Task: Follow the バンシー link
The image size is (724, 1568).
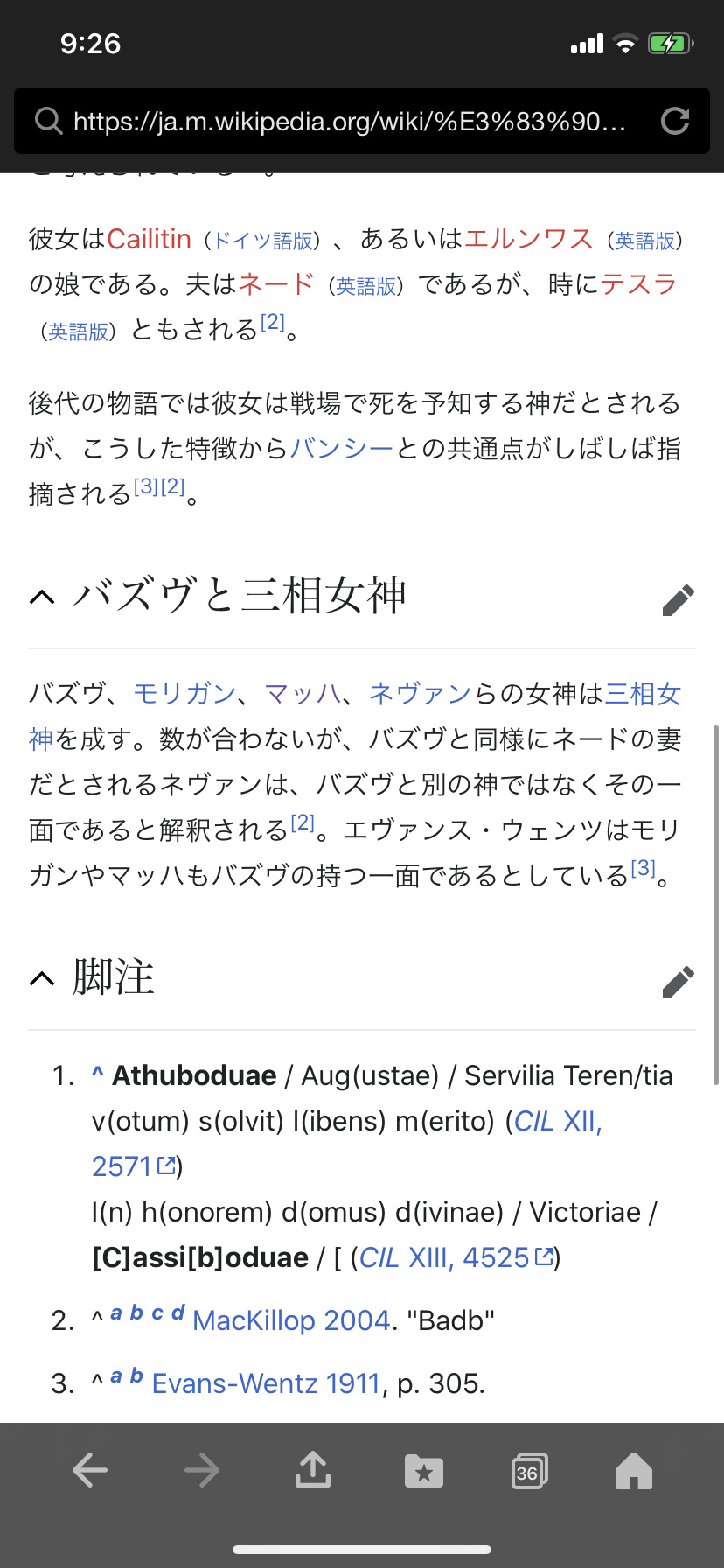Action: pos(342,449)
